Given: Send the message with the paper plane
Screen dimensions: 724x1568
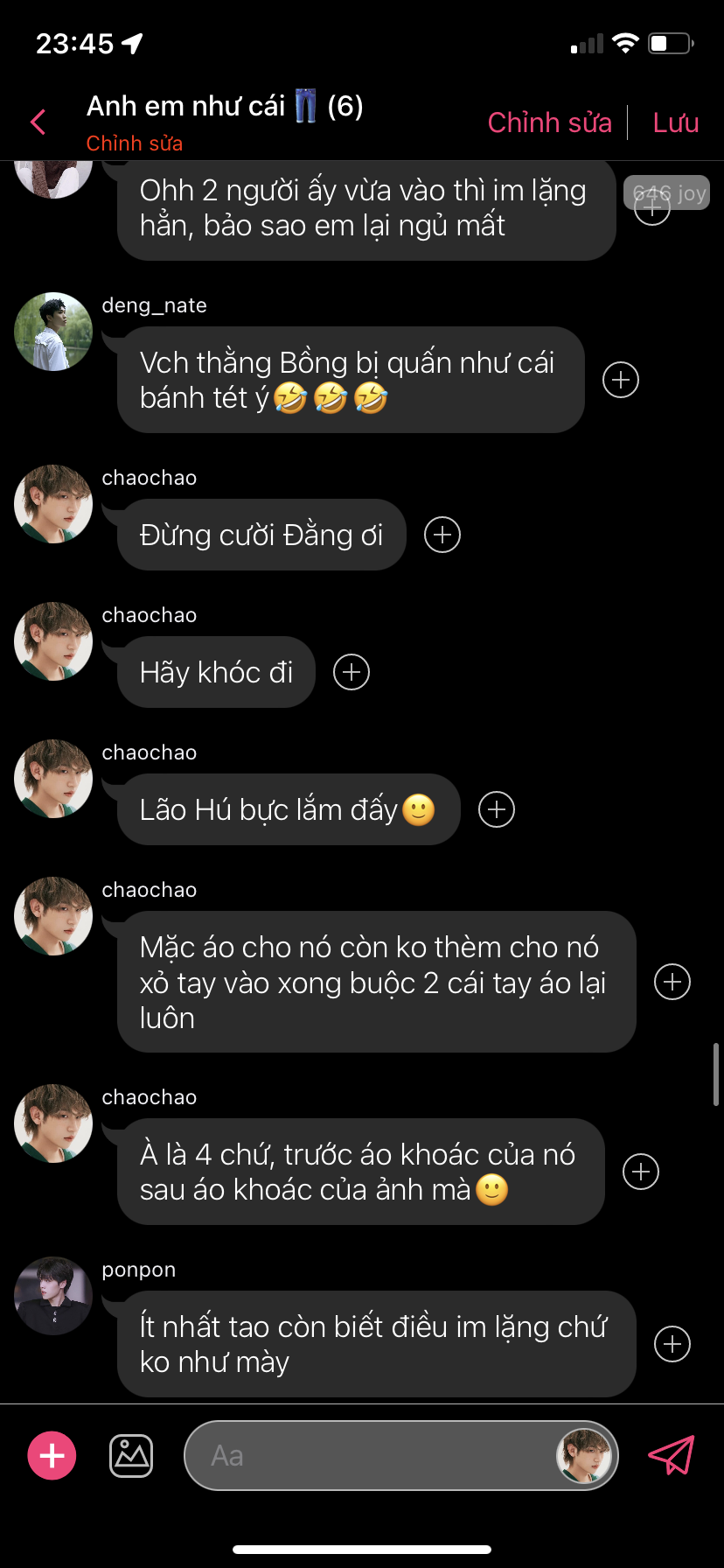Looking at the screenshot, I should pos(671,1456).
